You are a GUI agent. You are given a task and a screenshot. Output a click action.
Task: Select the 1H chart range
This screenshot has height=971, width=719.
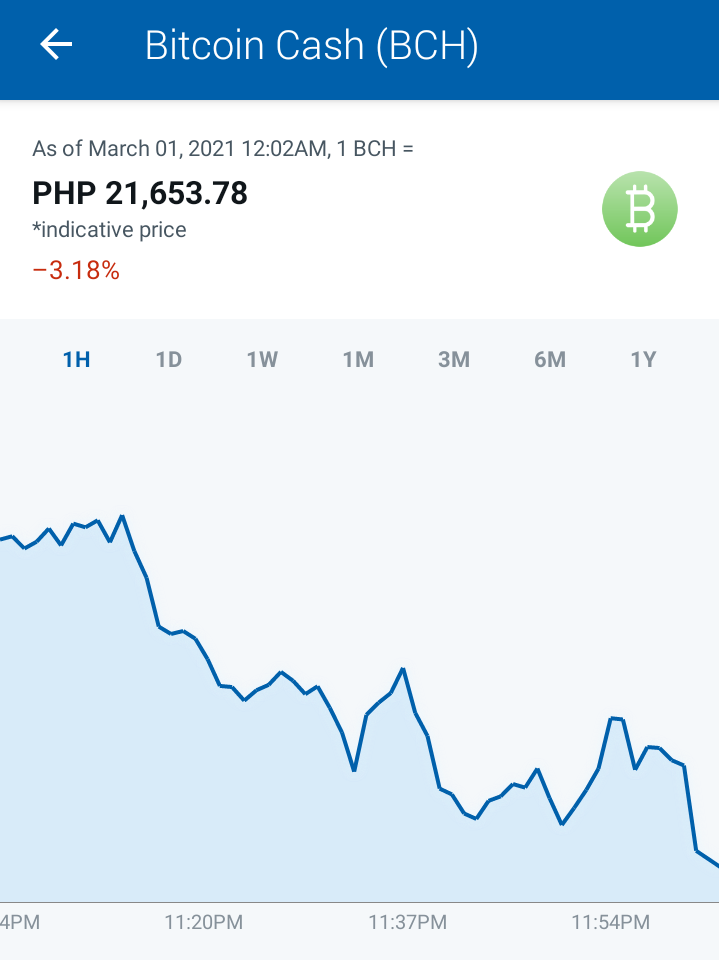pyautogui.click(x=77, y=360)
